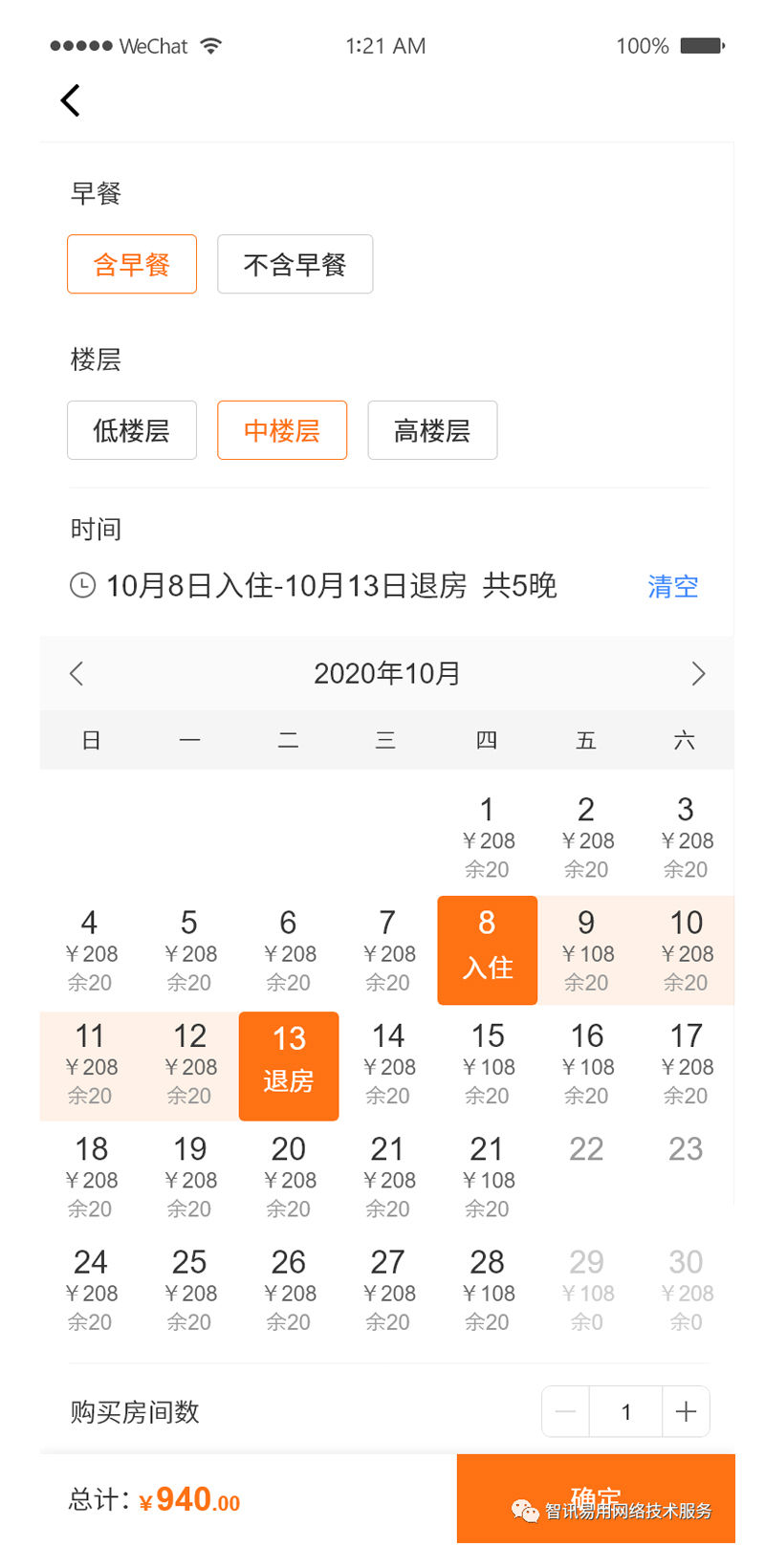The height and width of the screenshot is (1568, 765).
Task: Tap 清空 to clear selected dates
Action: (672, 586)
